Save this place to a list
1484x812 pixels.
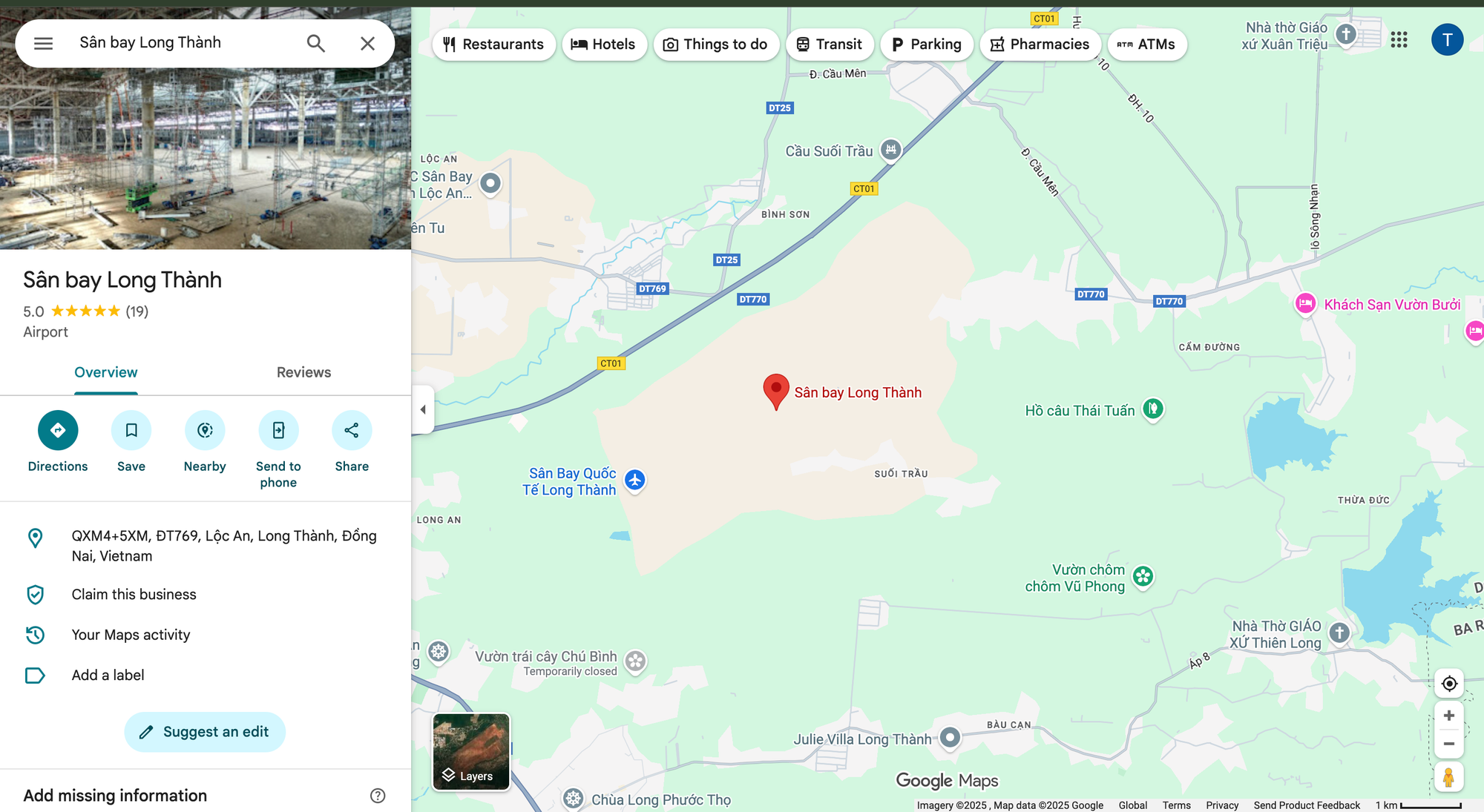(131, 431)
